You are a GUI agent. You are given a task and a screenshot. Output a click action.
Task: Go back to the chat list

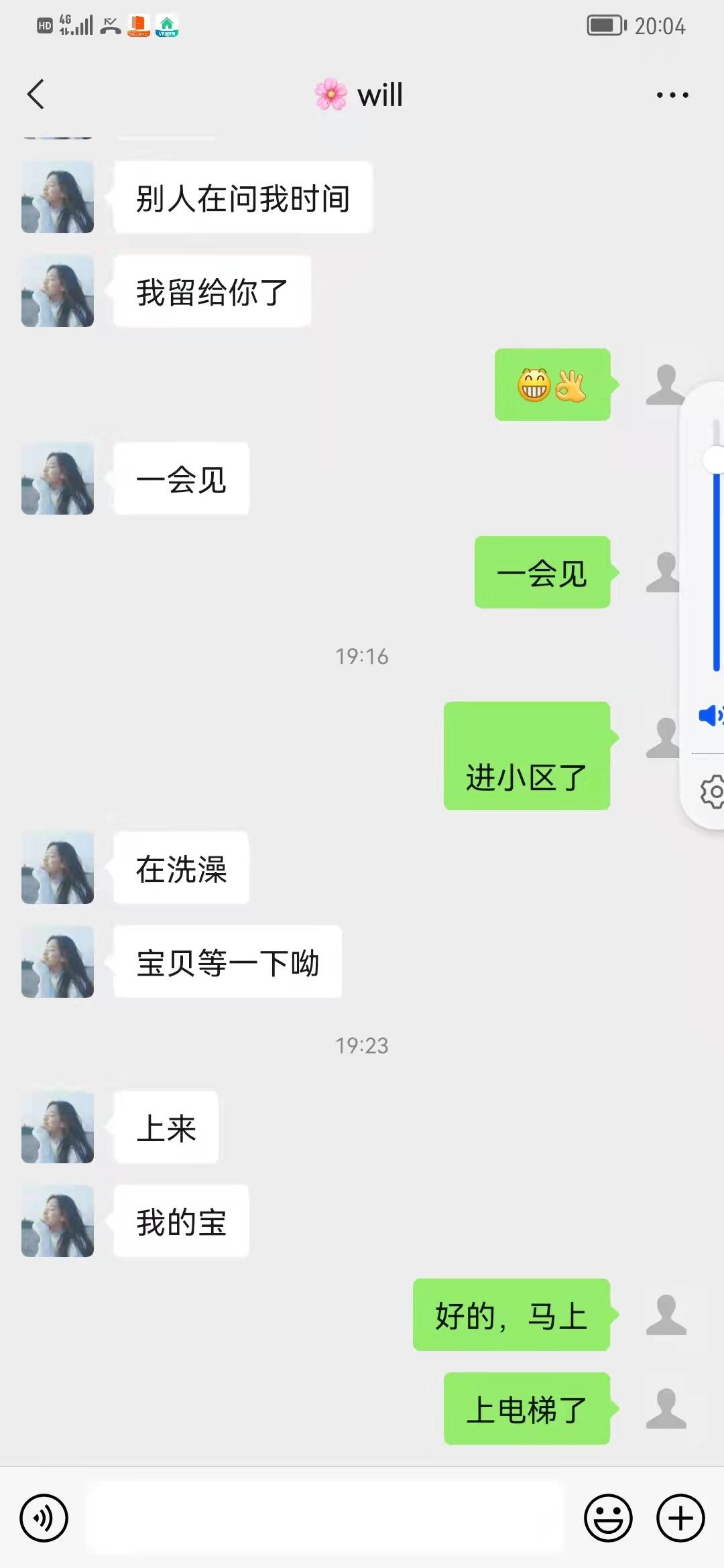coord(36,94)
